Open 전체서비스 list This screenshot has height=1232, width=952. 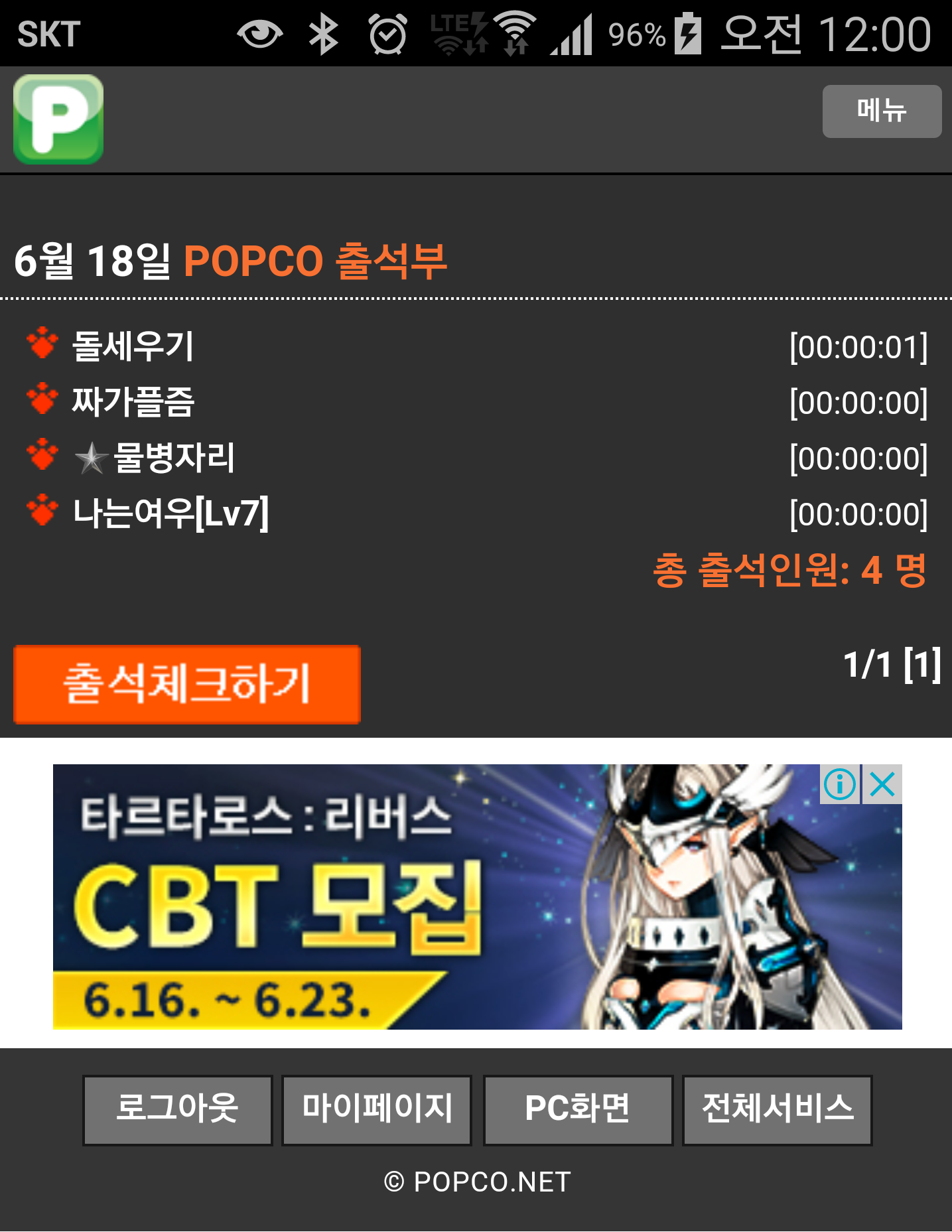pyautogui.click(x=777, y=1110)
